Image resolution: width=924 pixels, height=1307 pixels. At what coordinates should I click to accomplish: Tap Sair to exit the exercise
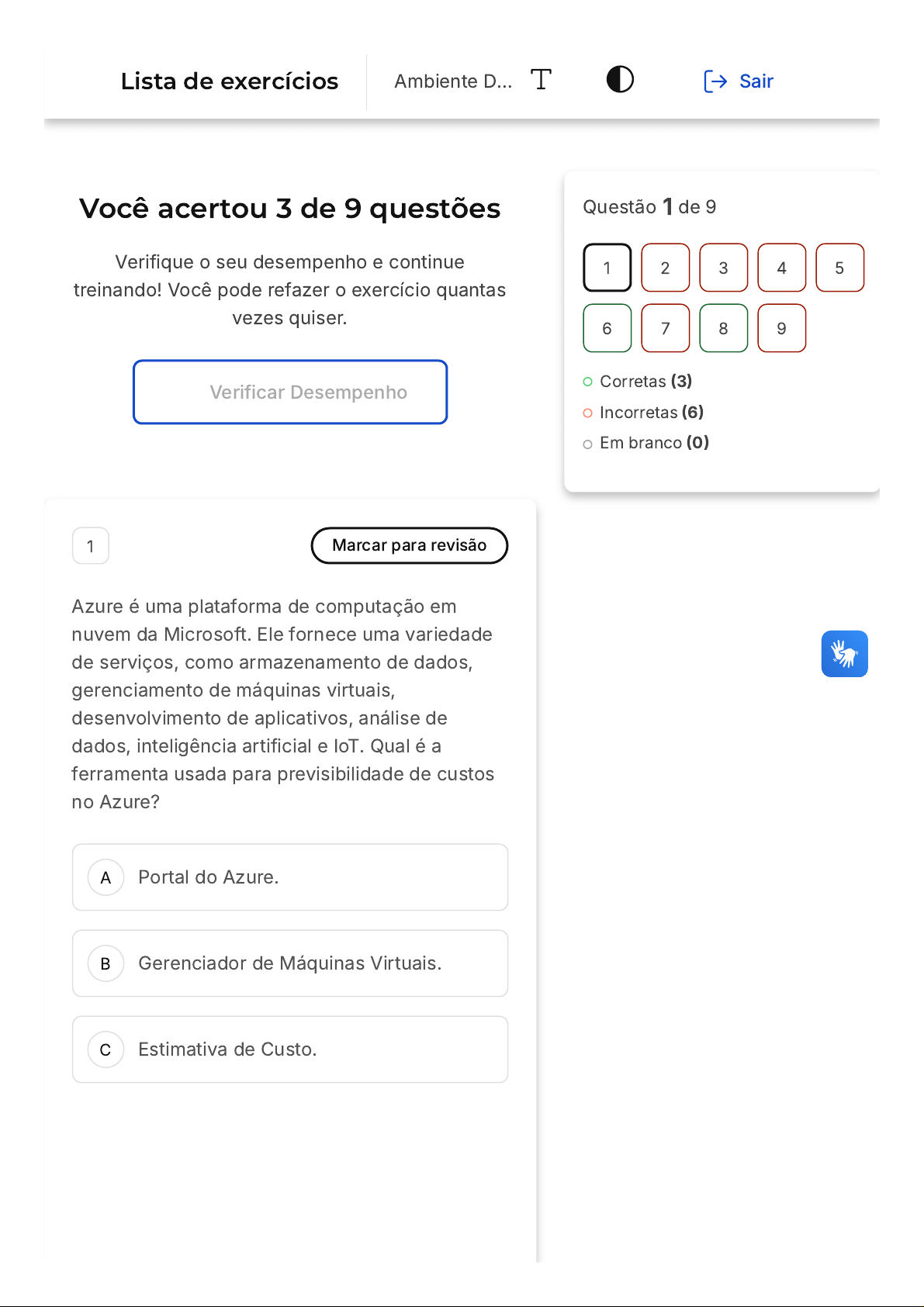tap(739, 81)
